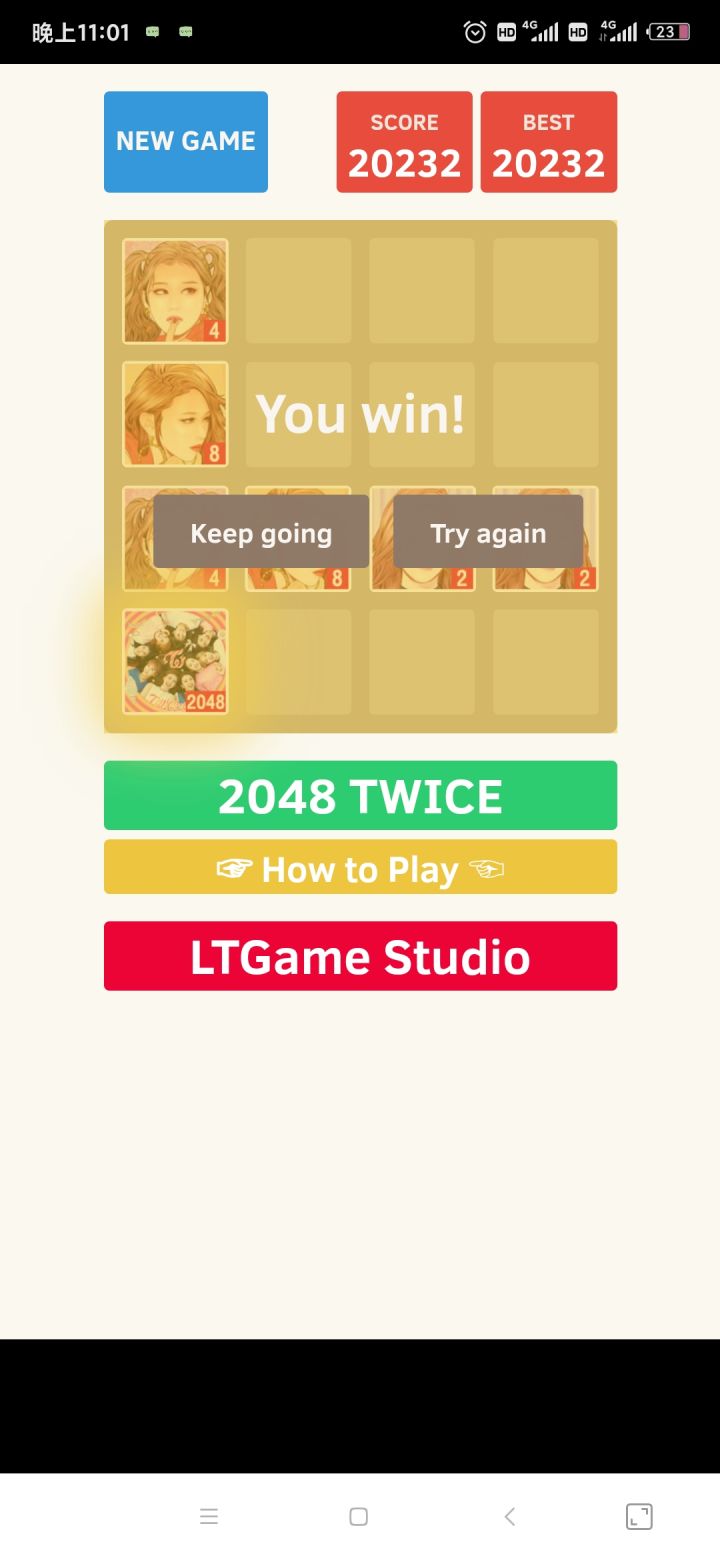Viewport: 720px width, 1560px height.
Task: Choose Keep going to continue playing
Action: [x=261, y=532]
